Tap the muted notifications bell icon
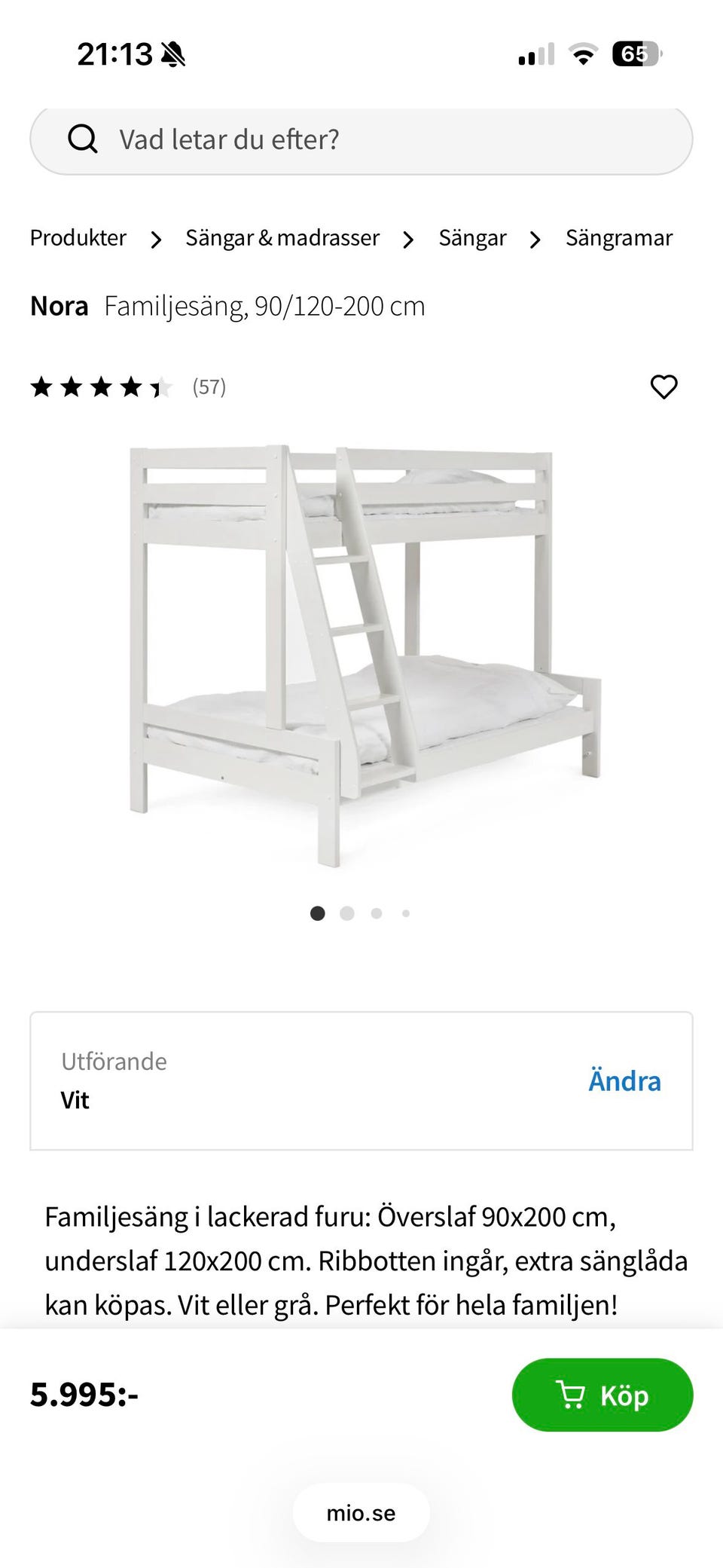Screen dimensions: 723x1568 point(172,53)
